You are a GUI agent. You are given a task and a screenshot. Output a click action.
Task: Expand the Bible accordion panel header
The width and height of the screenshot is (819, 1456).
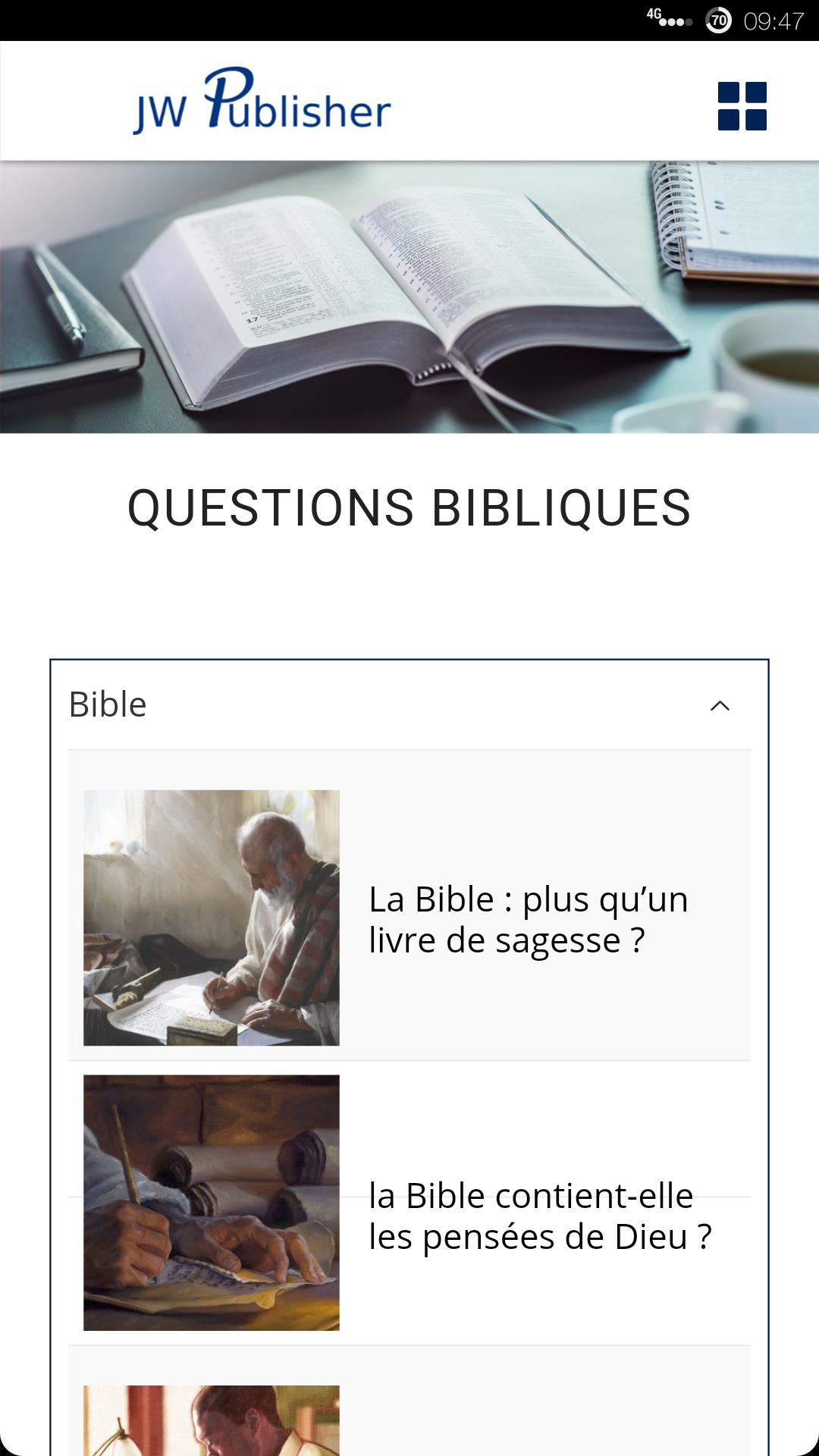pyautogui.click(x=409, y=706)
